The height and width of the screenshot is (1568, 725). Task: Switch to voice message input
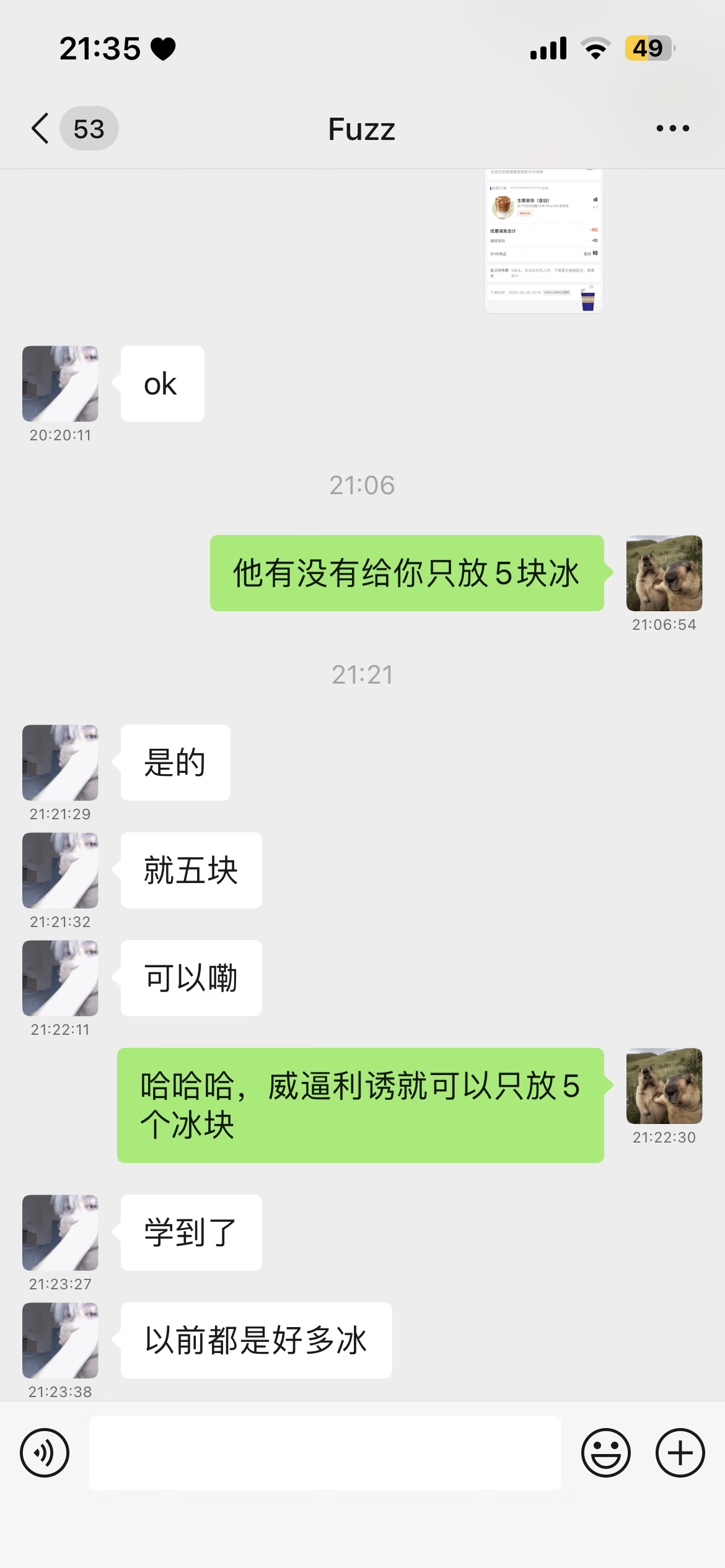(x=45, y=1453)
